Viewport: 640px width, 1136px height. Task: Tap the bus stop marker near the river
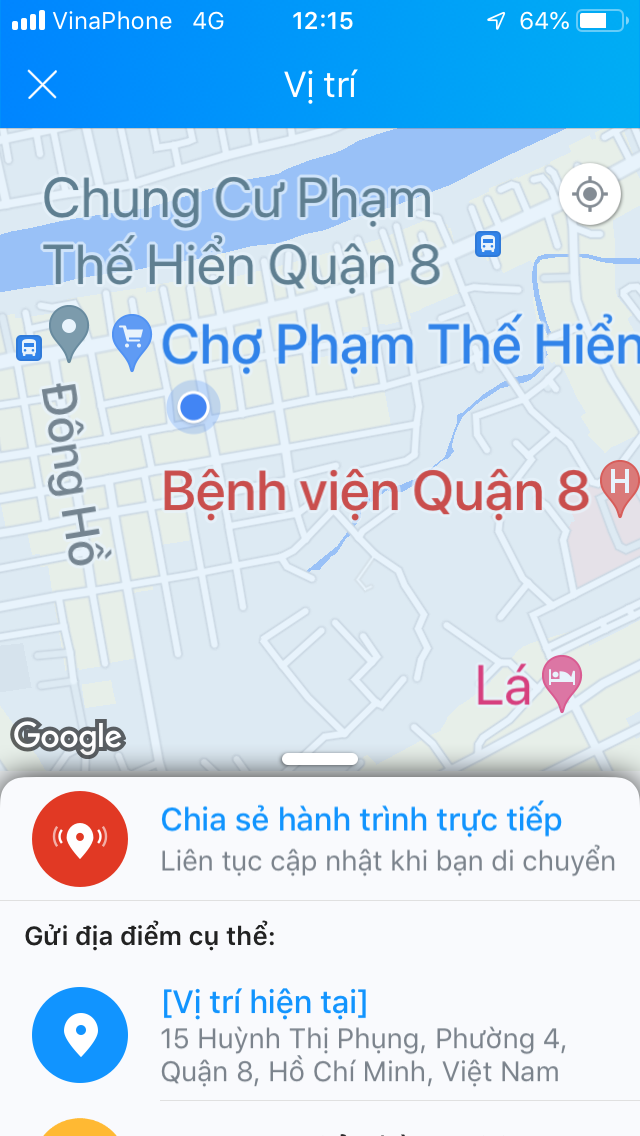[x=488, y=243]
